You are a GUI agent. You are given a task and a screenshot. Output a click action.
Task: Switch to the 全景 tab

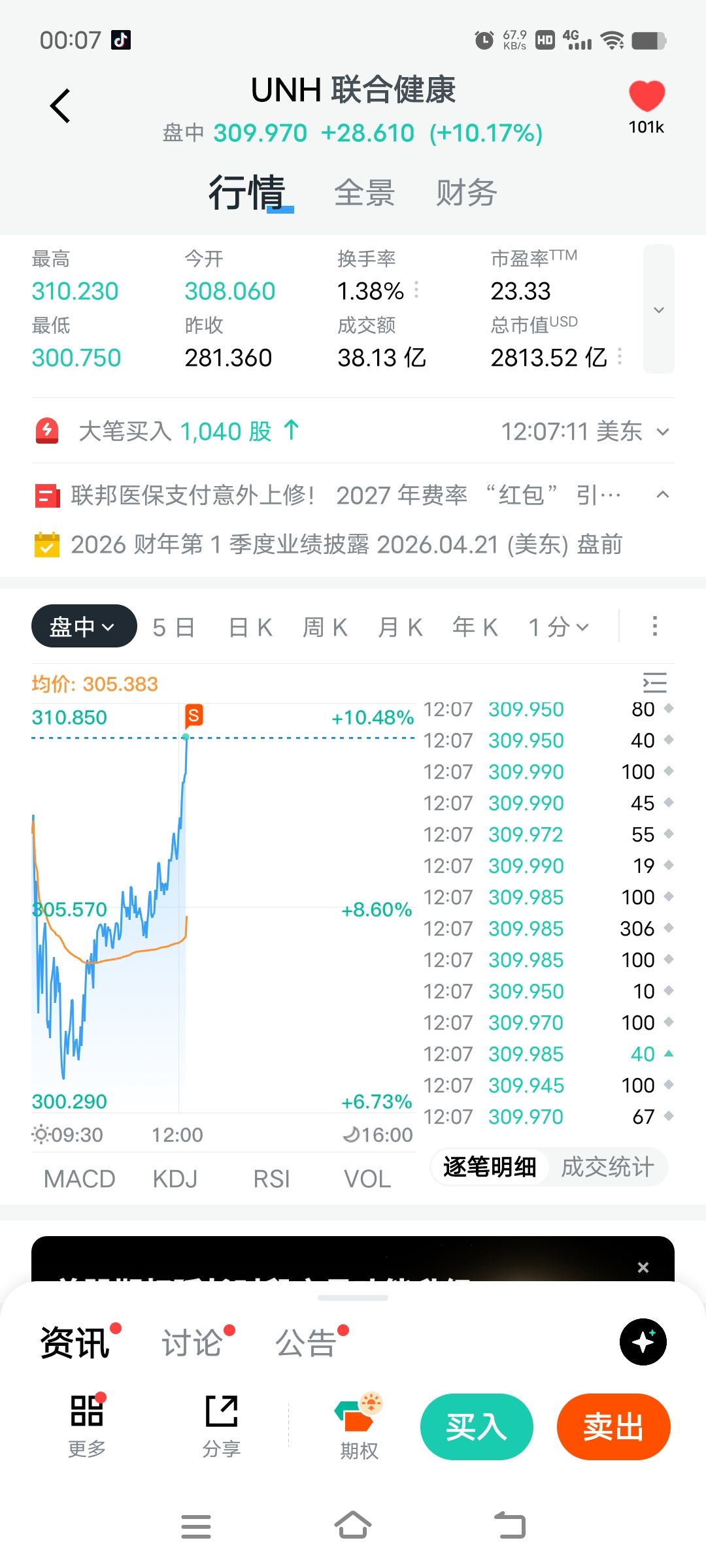click(364, 193)
